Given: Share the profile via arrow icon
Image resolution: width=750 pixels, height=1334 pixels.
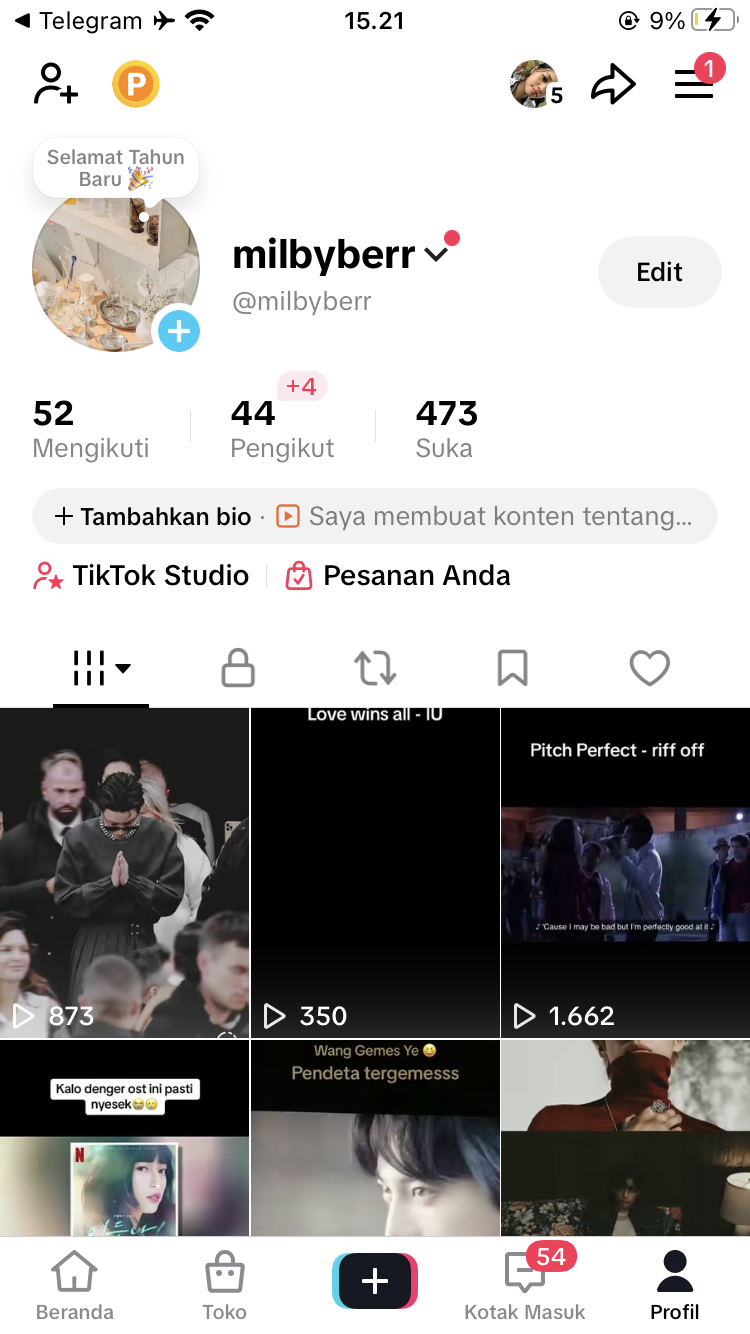Looking at the screenshot, I should pyautogui.click(x=613, y=85).
